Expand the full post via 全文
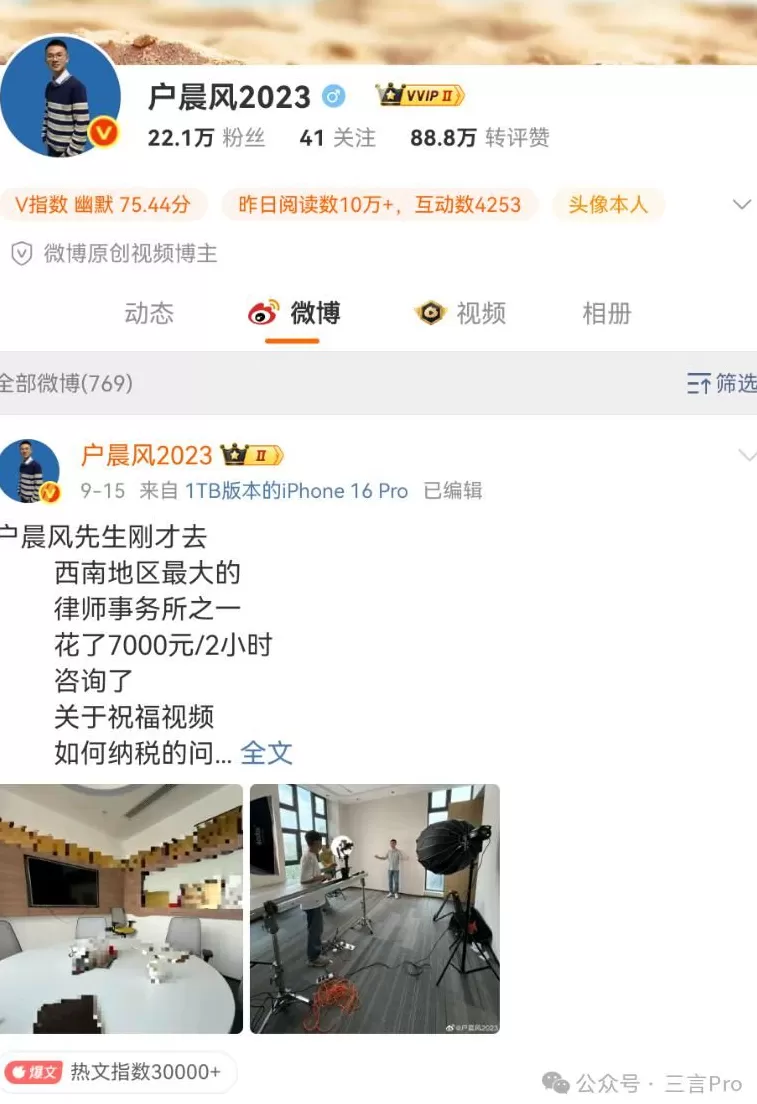 (x=267, y=753)
